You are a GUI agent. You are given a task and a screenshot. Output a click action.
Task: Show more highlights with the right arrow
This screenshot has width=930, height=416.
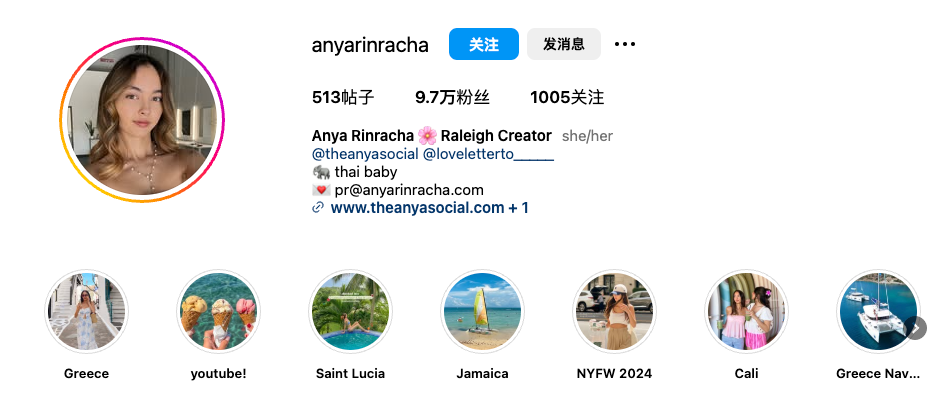click(x=916, y=328)
